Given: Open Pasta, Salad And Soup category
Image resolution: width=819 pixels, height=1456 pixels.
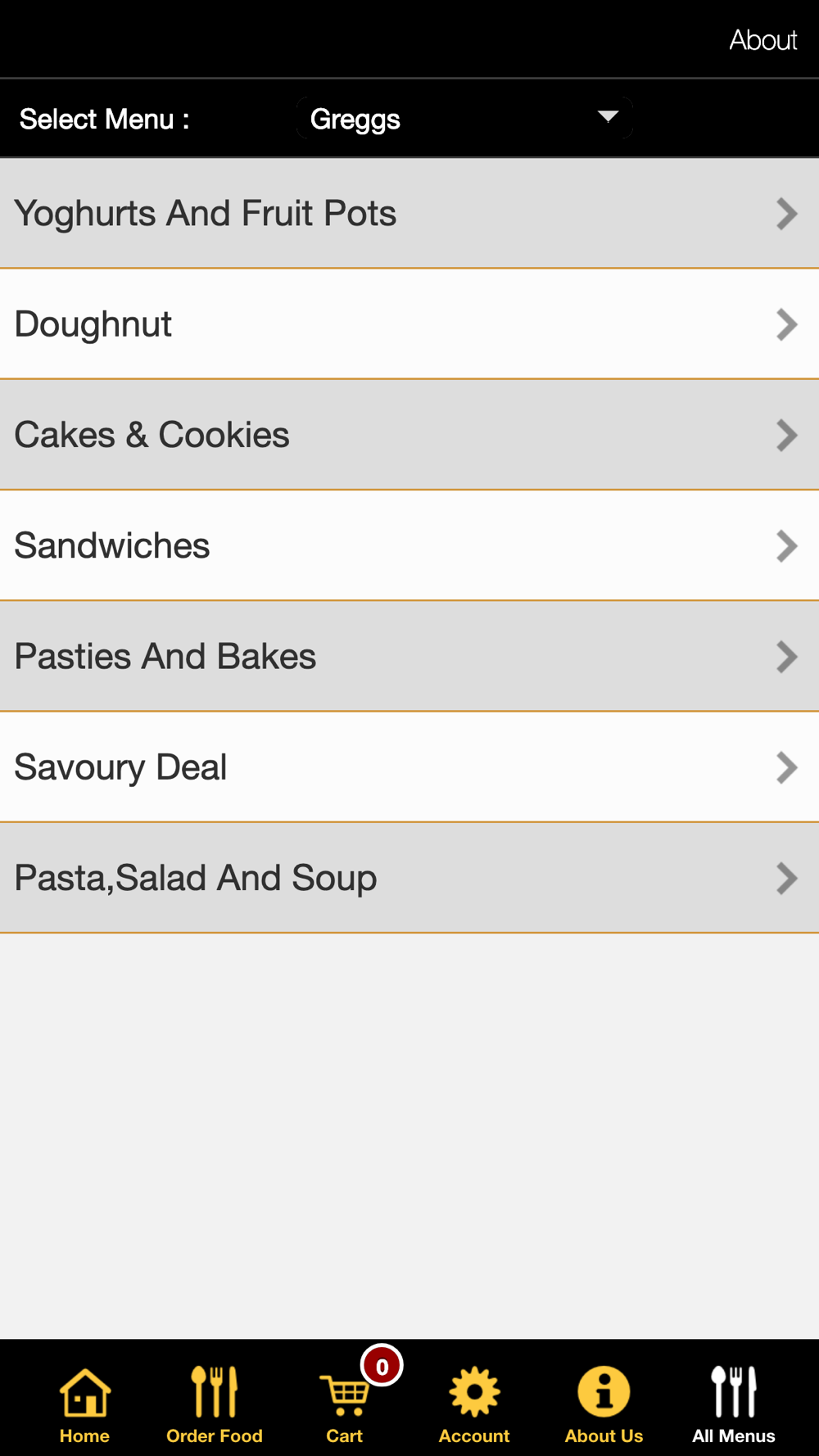Looking at the screenshot, I should click(409, 878).
